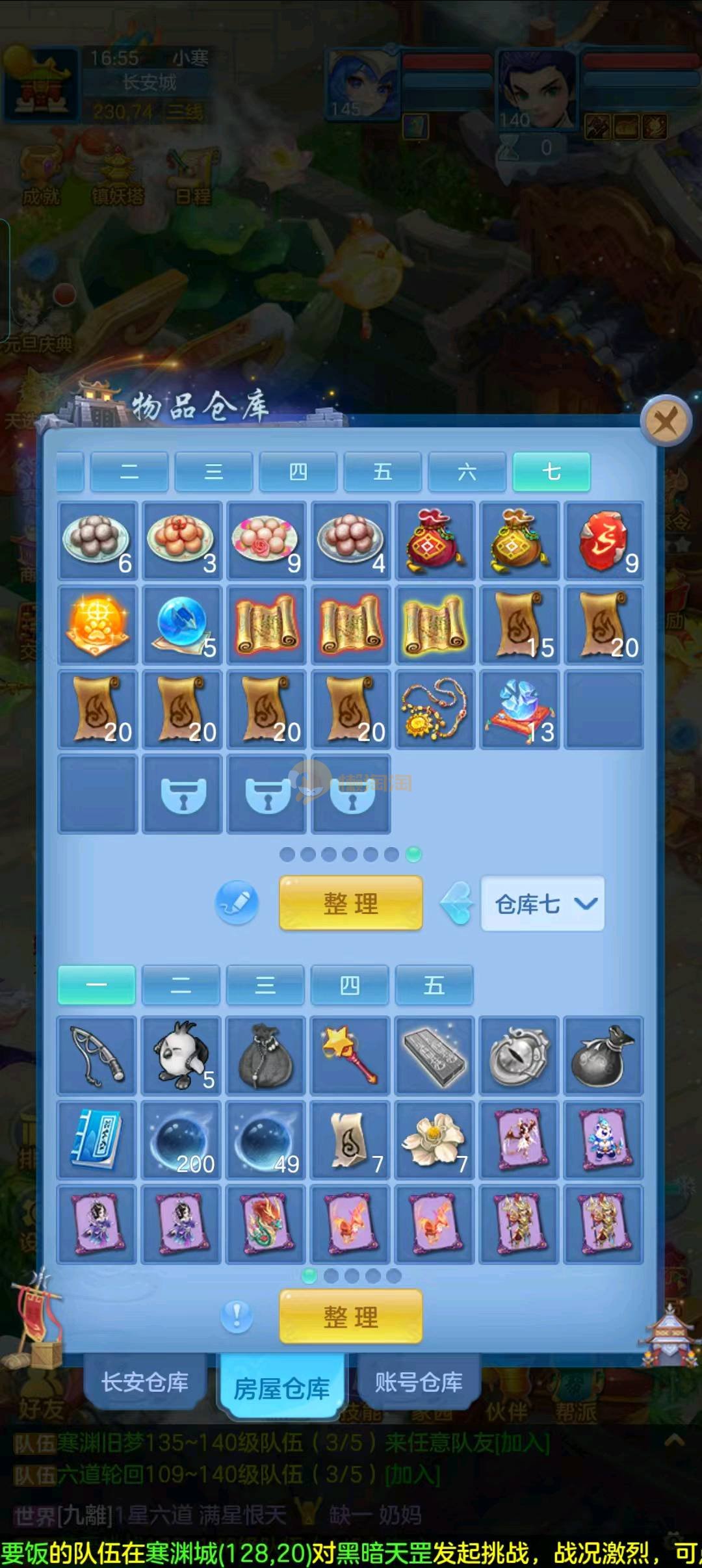Tap the upper 整理 button
Image resolution: width=702 pixels, height=1568 pixels.
[x=350, y=903]
